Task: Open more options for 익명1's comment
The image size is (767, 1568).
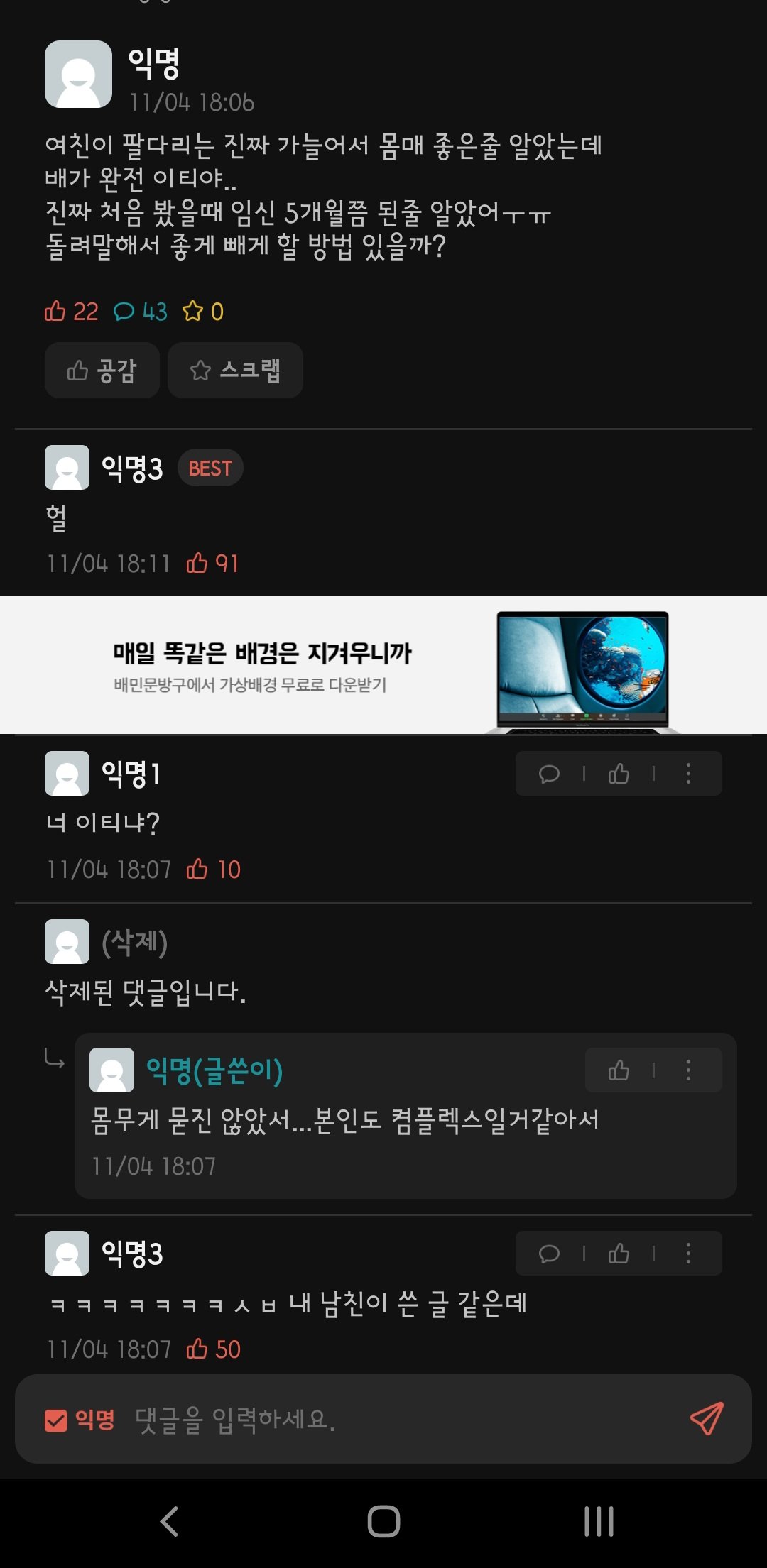Action: pos(687,773)
